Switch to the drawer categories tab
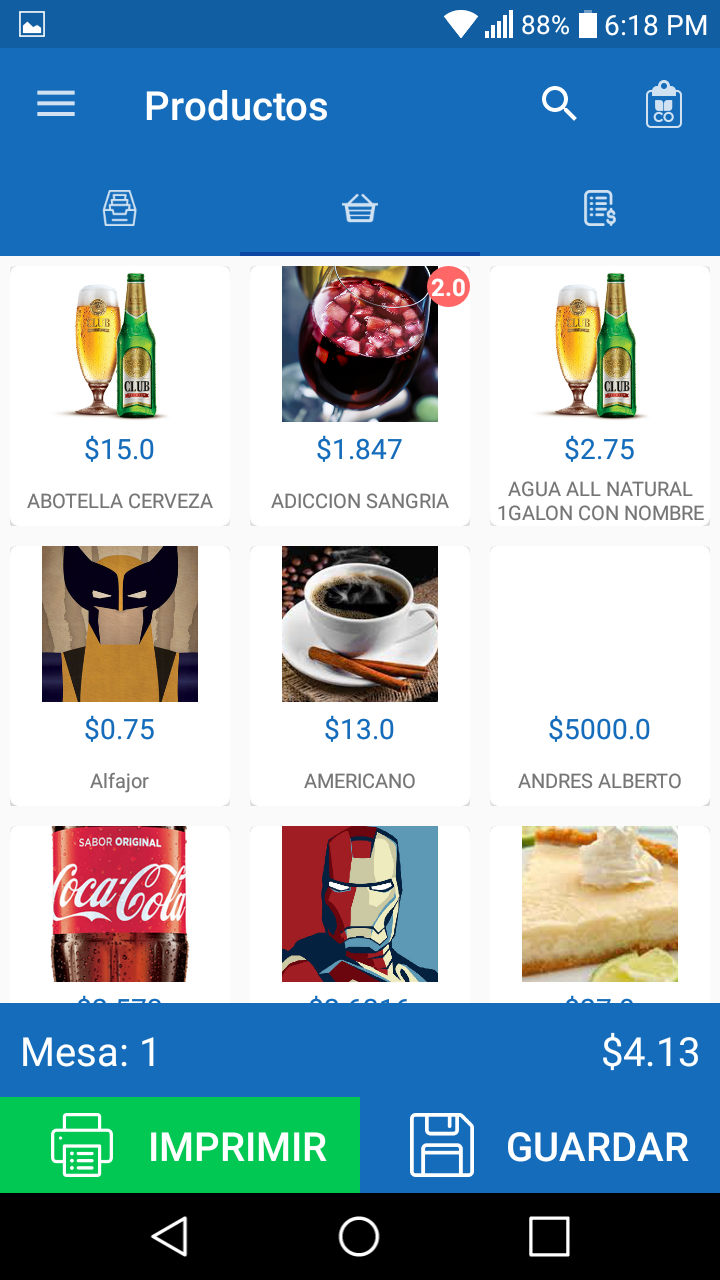This screenshot has height=1280, width=720. pyautogui.click(x=120, y=208)
